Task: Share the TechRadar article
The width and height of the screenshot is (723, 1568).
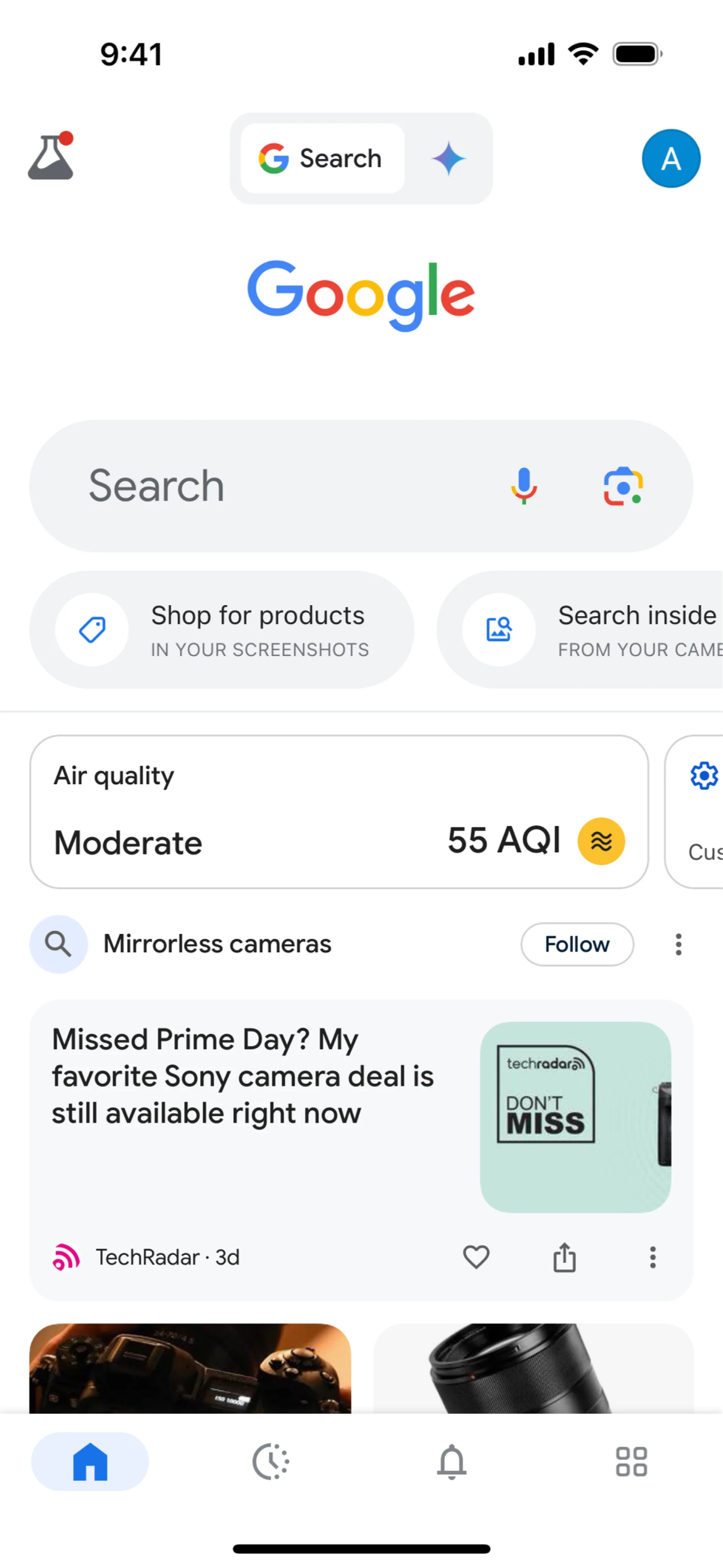Action: [x=564, y=1257]
